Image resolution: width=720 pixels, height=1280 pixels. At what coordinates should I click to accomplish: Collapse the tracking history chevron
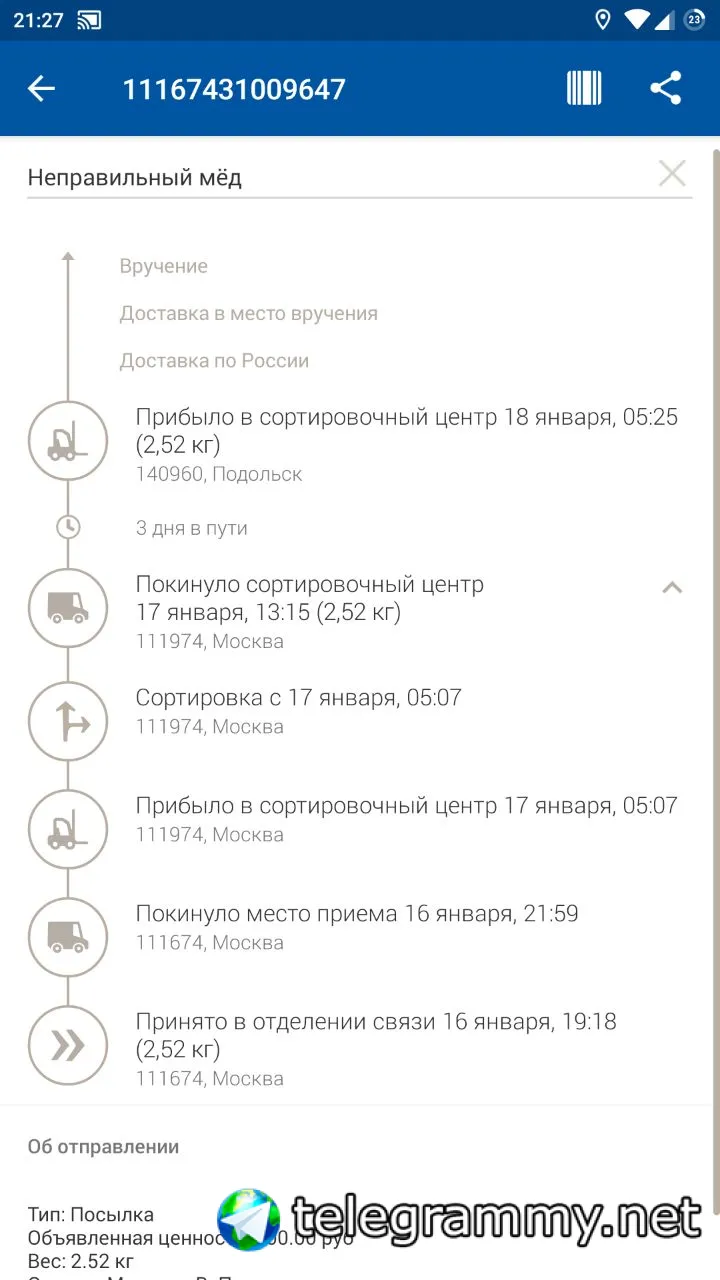[672, 588]
